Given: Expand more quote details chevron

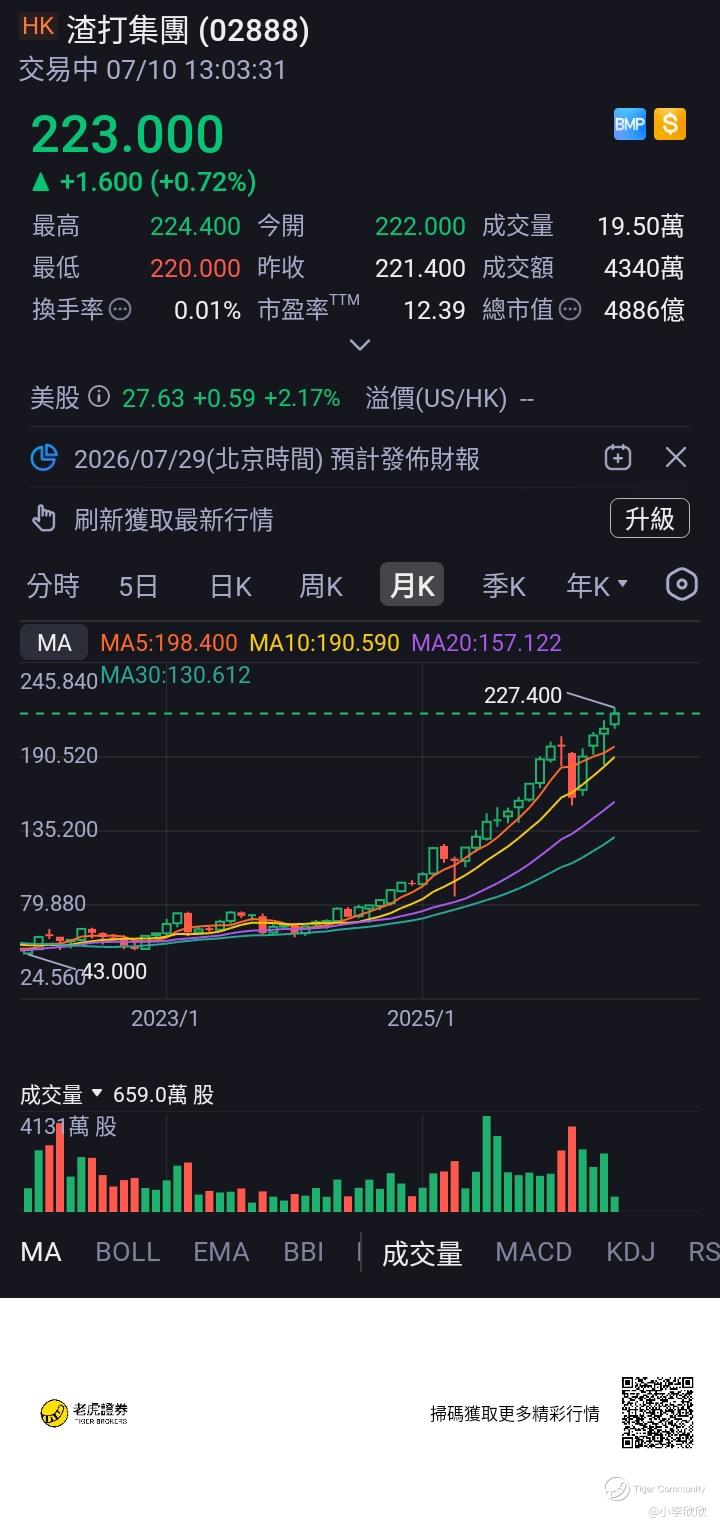Looking at the screenshot, I should (360, 345).
